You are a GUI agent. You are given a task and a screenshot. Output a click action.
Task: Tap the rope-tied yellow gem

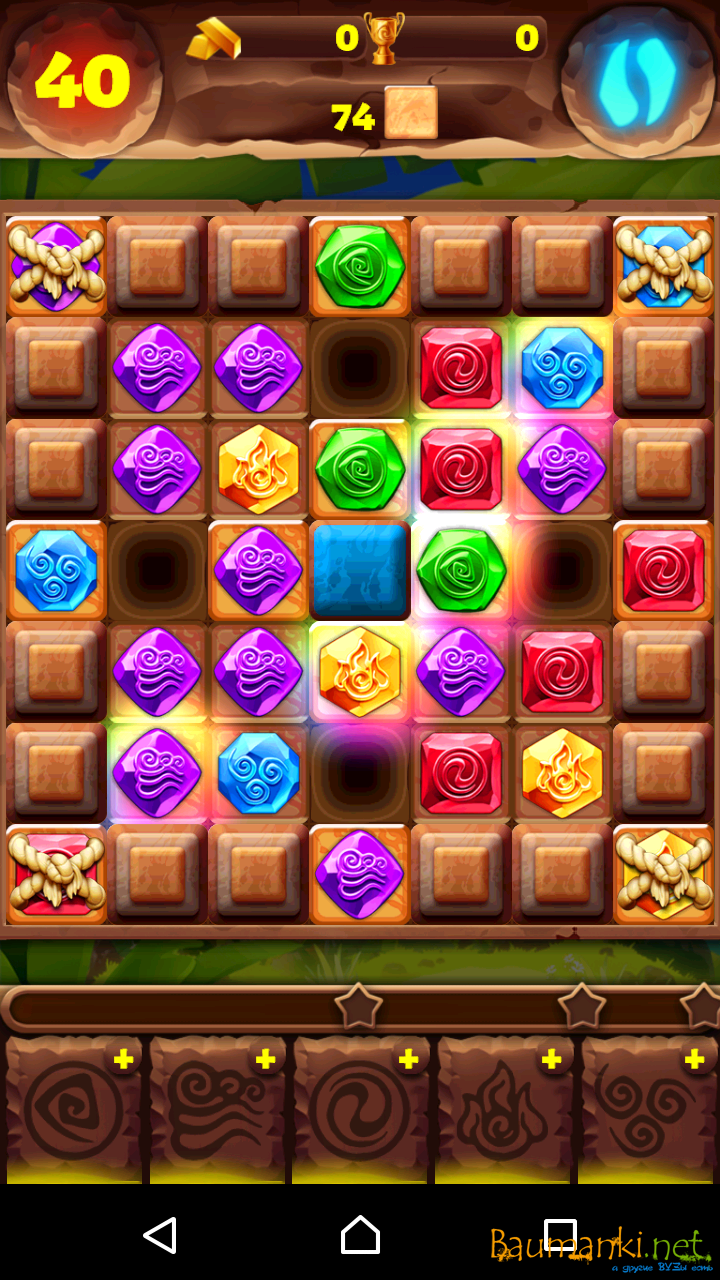(664, 874)
